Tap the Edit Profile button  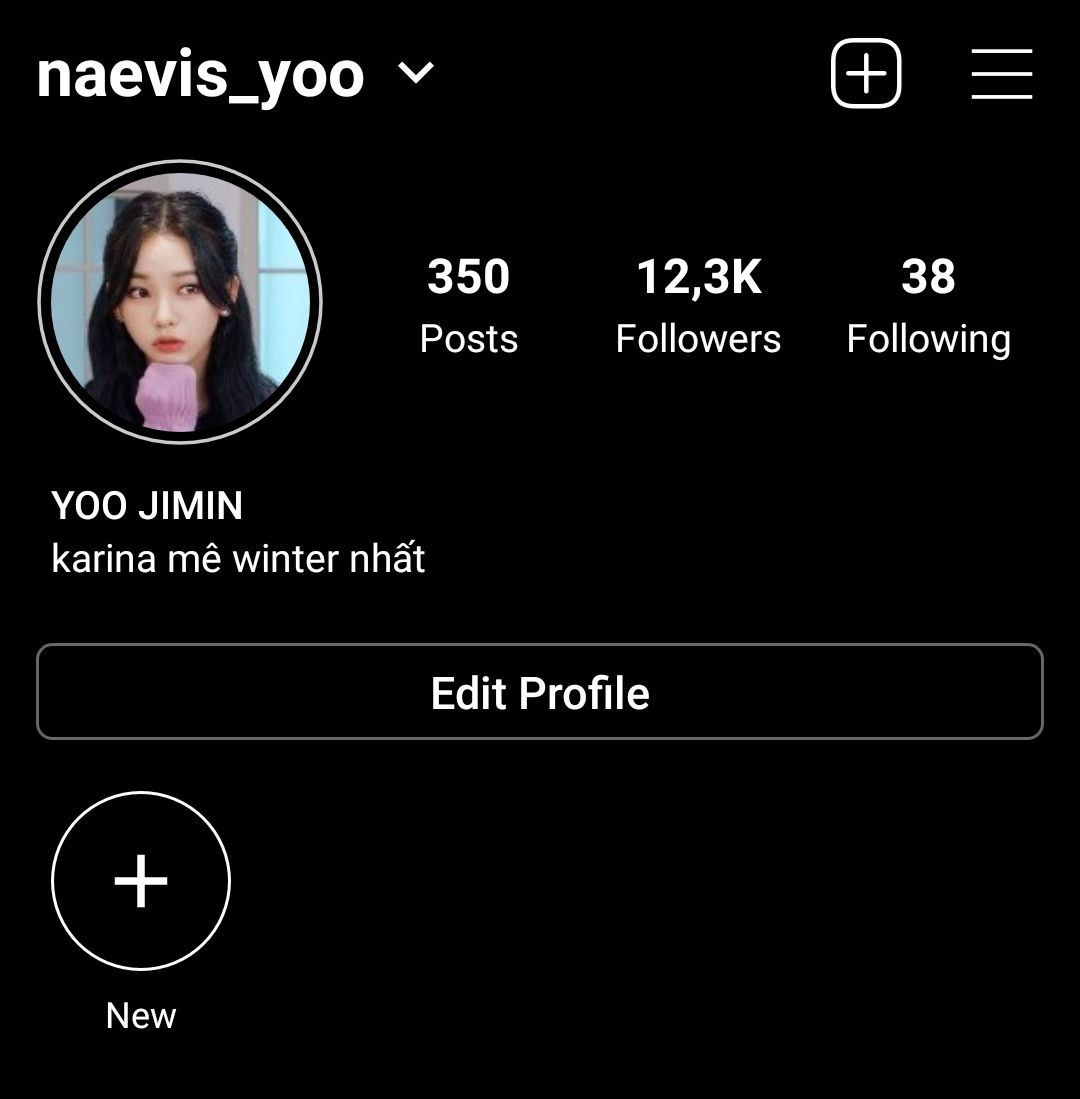point(540,692)
